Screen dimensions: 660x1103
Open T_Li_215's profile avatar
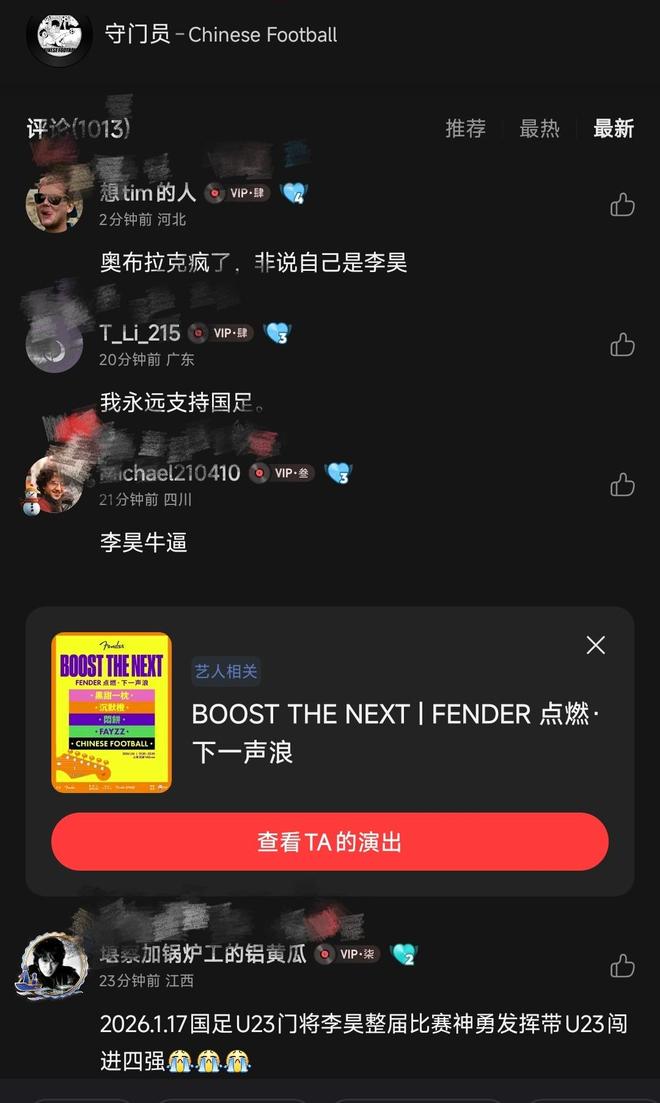pyautogui.click(x=53, y=344)
